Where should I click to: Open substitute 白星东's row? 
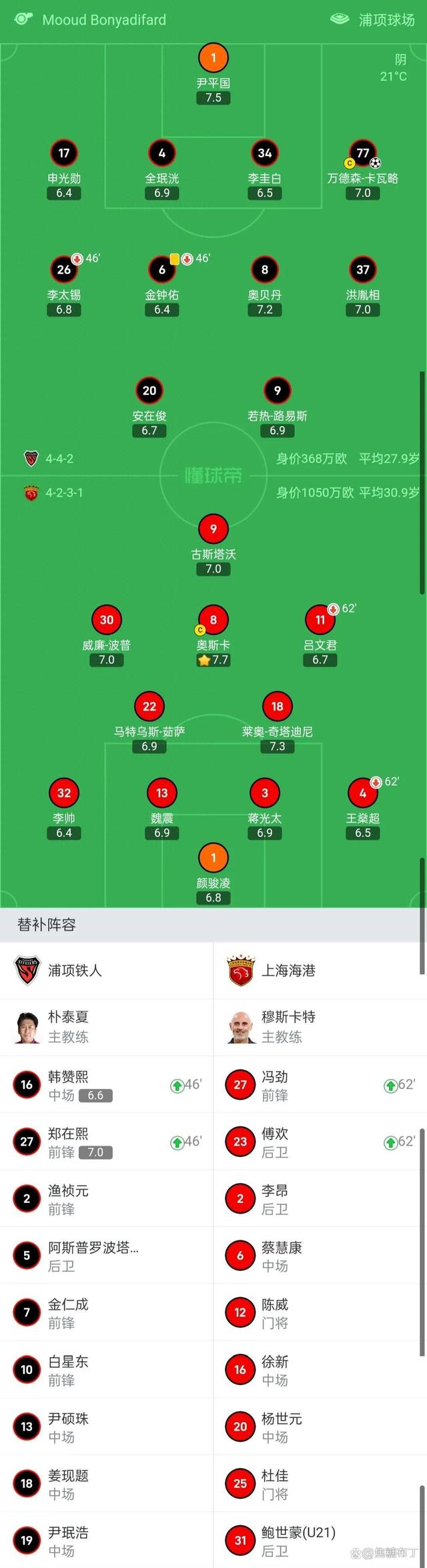pyautogui.click(x=107, y=1370)
